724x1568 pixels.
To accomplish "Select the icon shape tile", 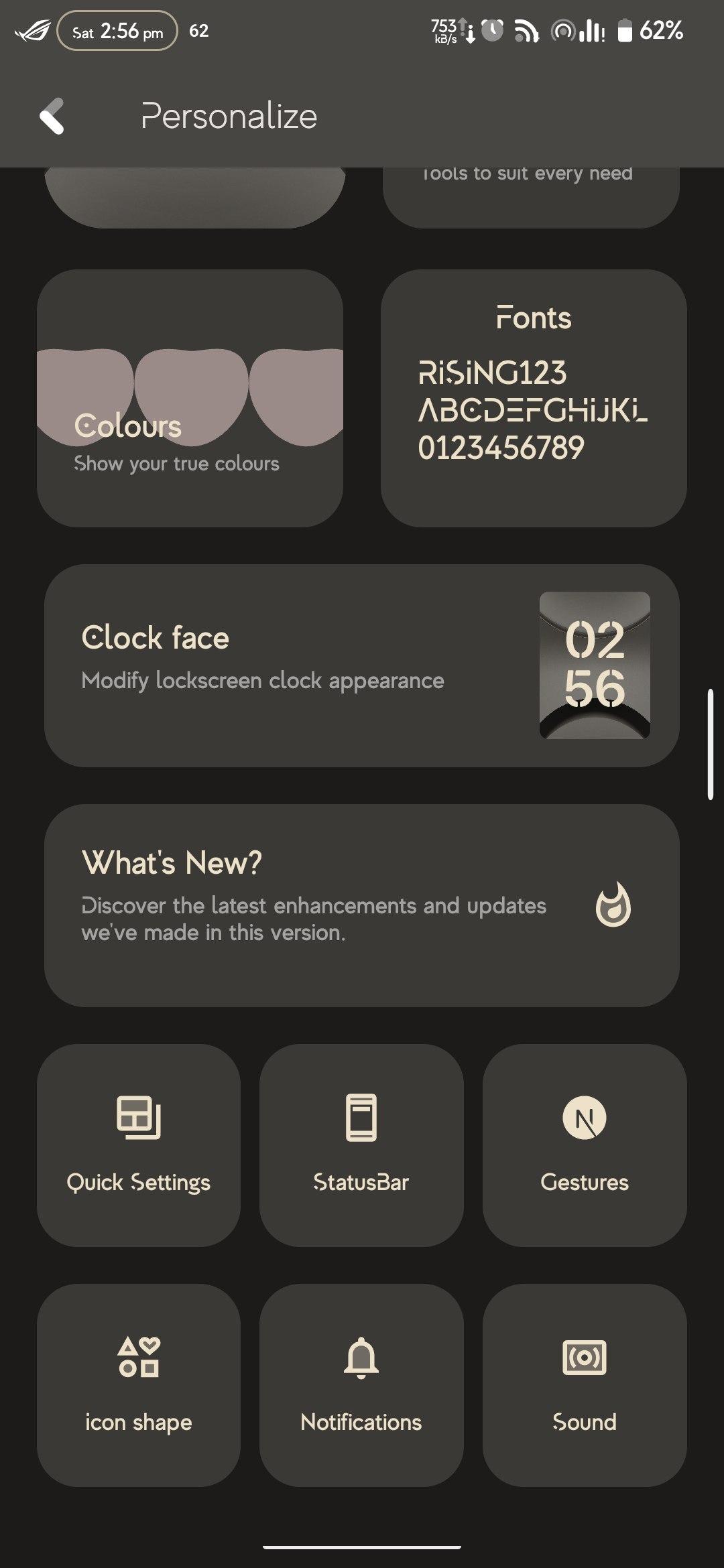I will coord(139,1385).
